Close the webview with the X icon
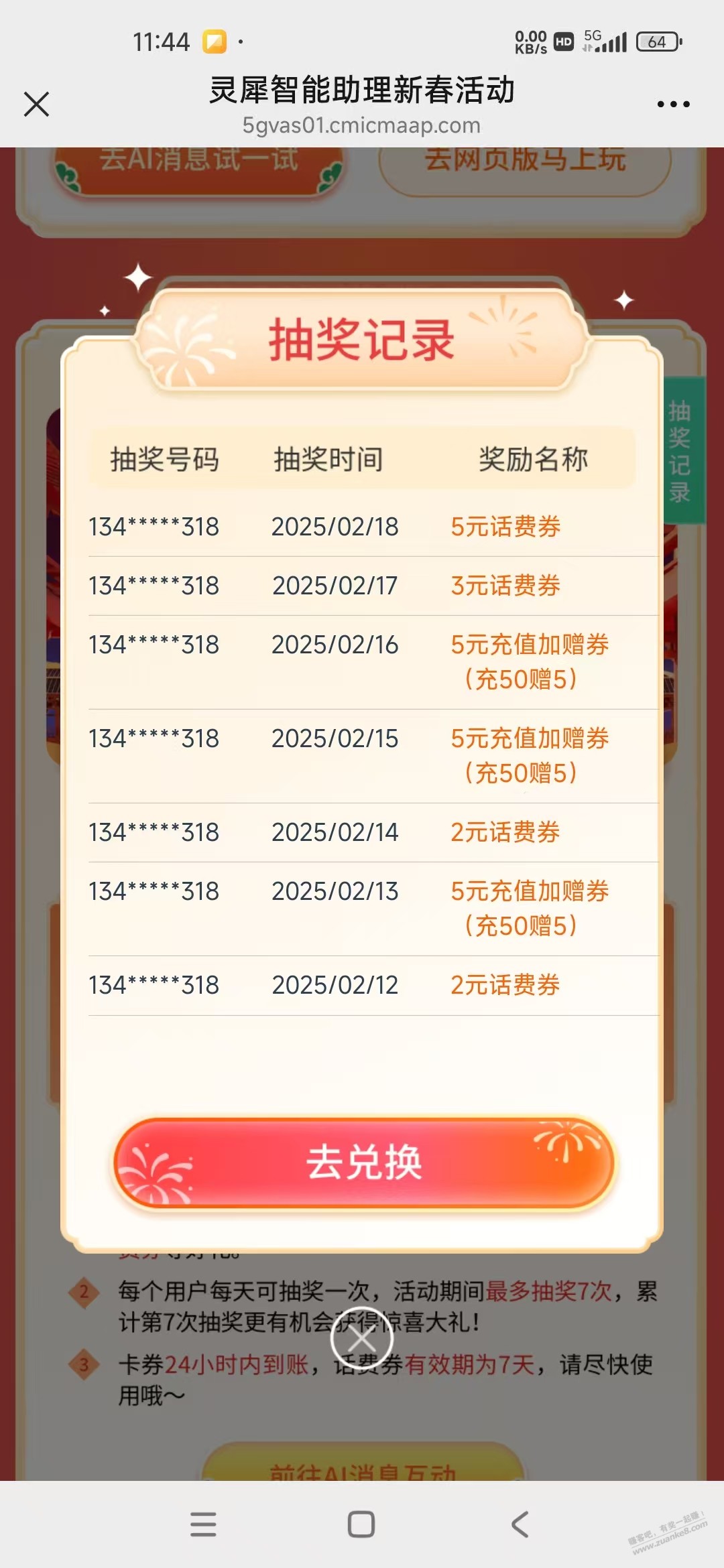The image size is (724, 1568). pyautogui.click(x=36, y=105)
